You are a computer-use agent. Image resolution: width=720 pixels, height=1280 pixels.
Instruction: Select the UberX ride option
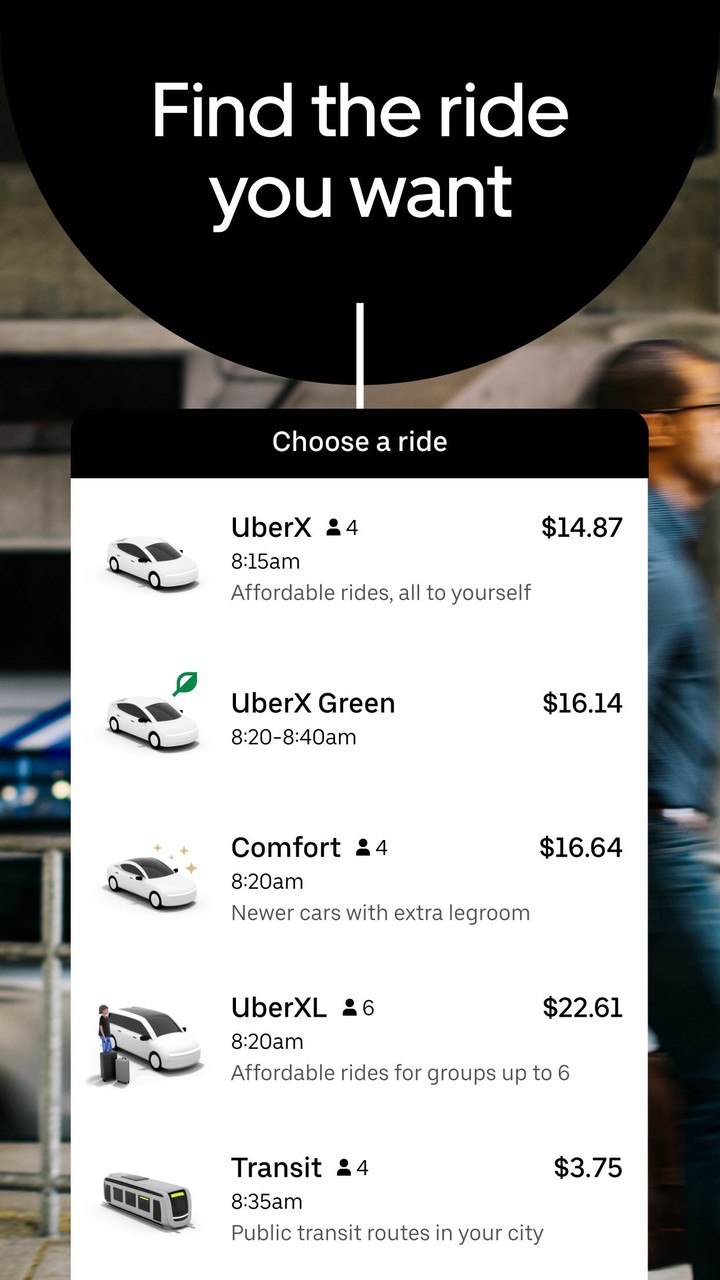coord(360,558)
